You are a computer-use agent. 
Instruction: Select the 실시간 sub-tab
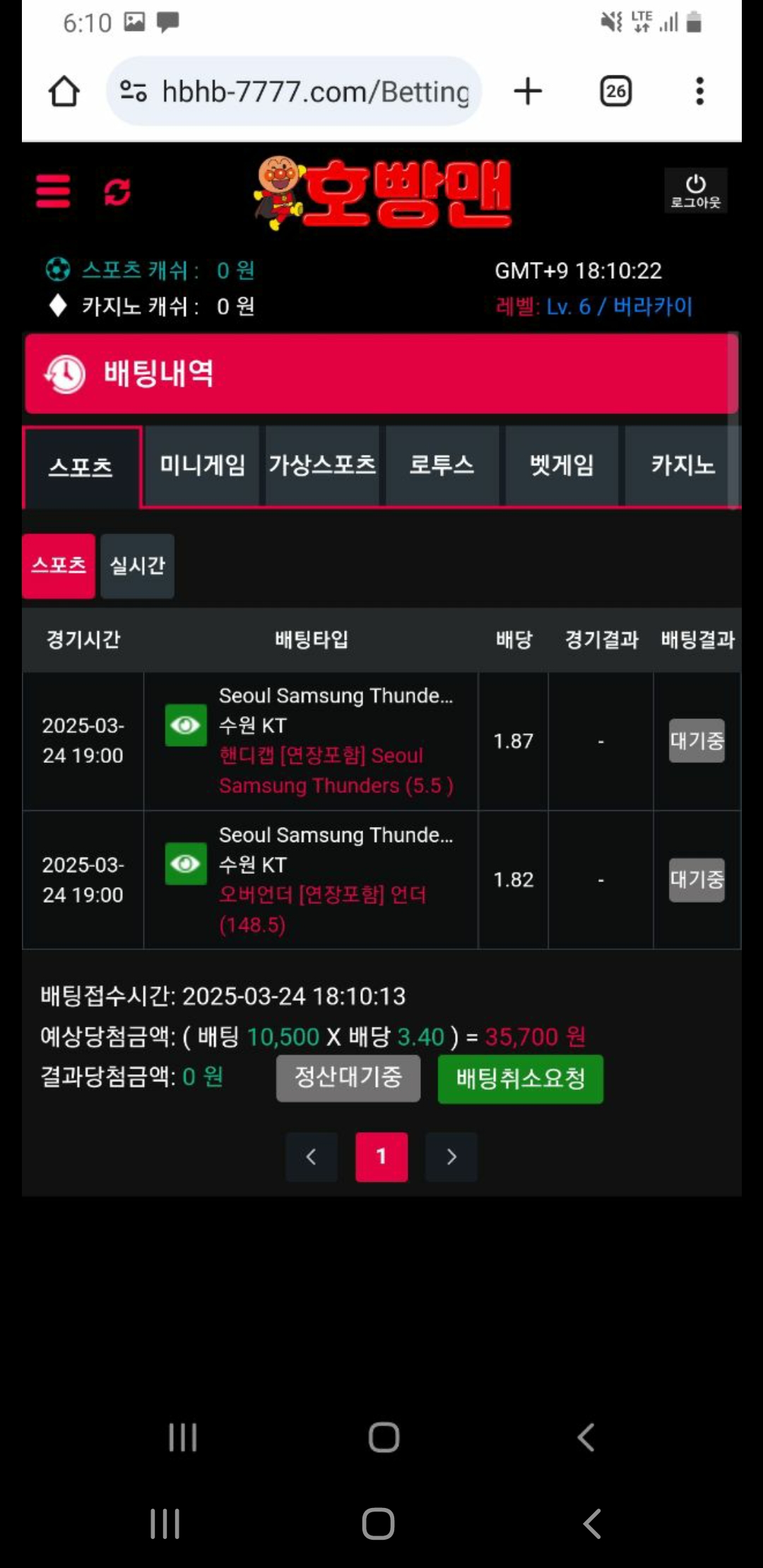137,566
